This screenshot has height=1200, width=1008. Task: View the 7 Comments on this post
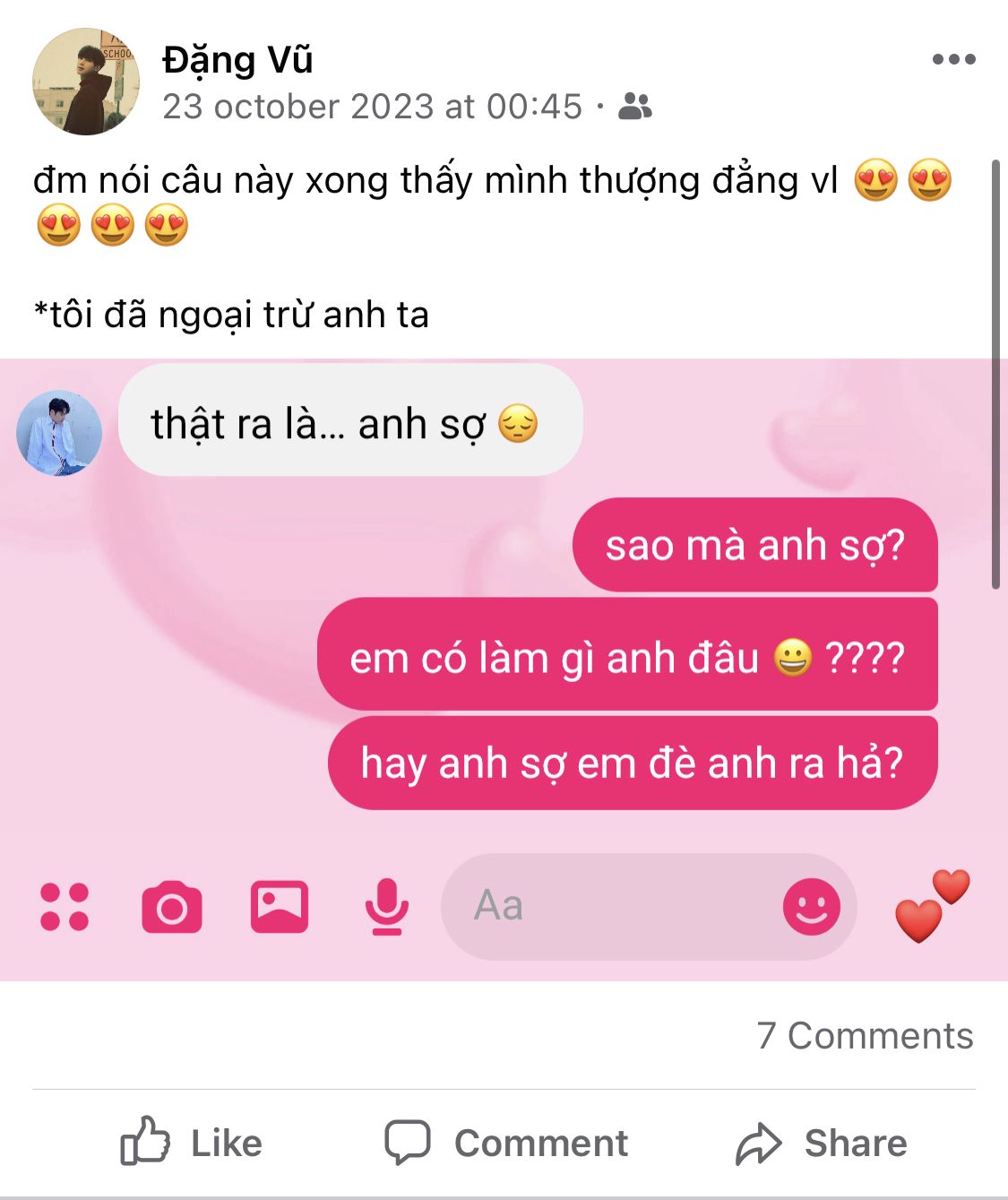[x=864, y=1036]
